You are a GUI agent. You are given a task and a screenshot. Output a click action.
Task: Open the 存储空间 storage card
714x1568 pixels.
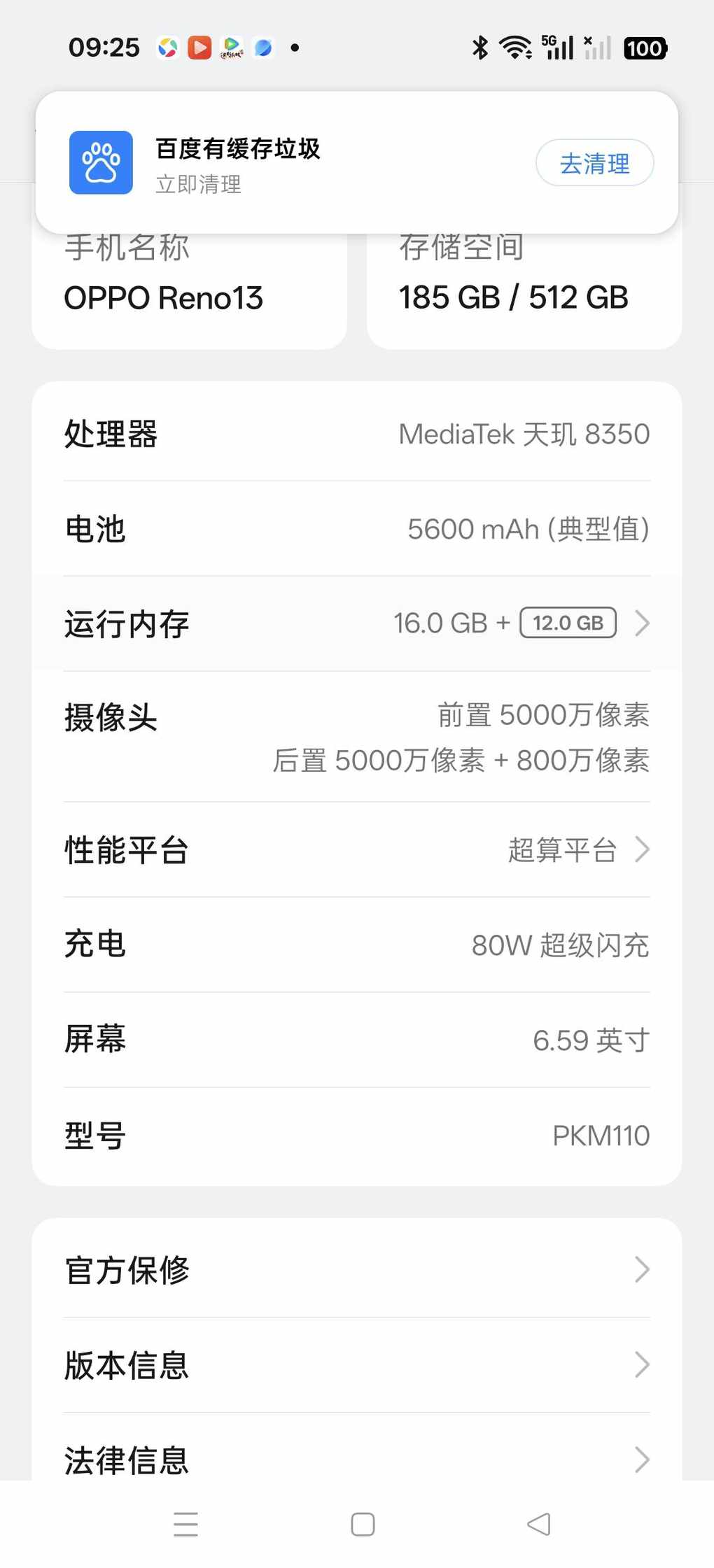pos(524,294)
